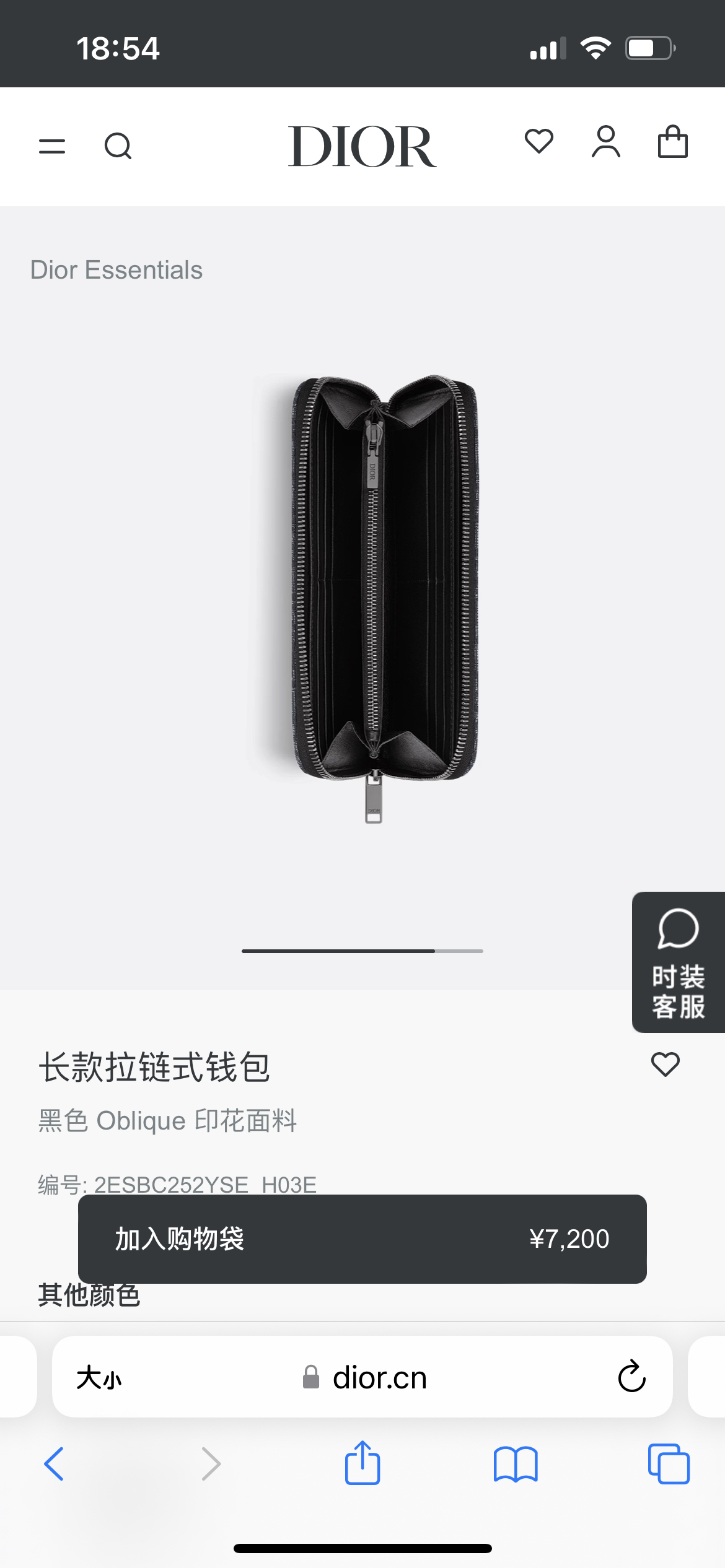Image resolution: width=725 pixels, height=1568 pixels.
Task: Add this wallet to favorites
Action: (x=665, y=1065)
